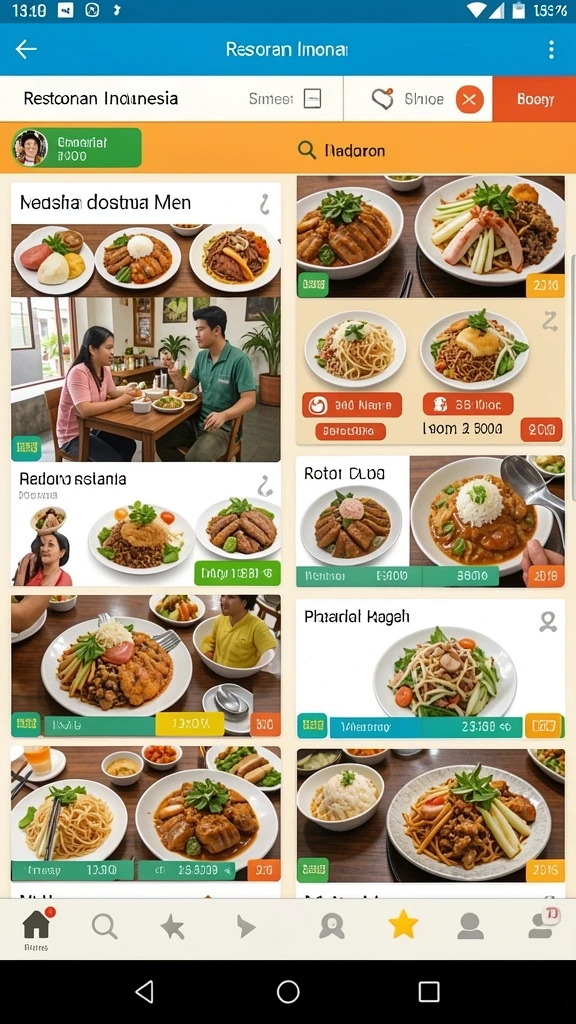Tap the 360 Name red button
Image resolution: width=576 pixels, height=1024 pixels.
[x=352, y=406]
